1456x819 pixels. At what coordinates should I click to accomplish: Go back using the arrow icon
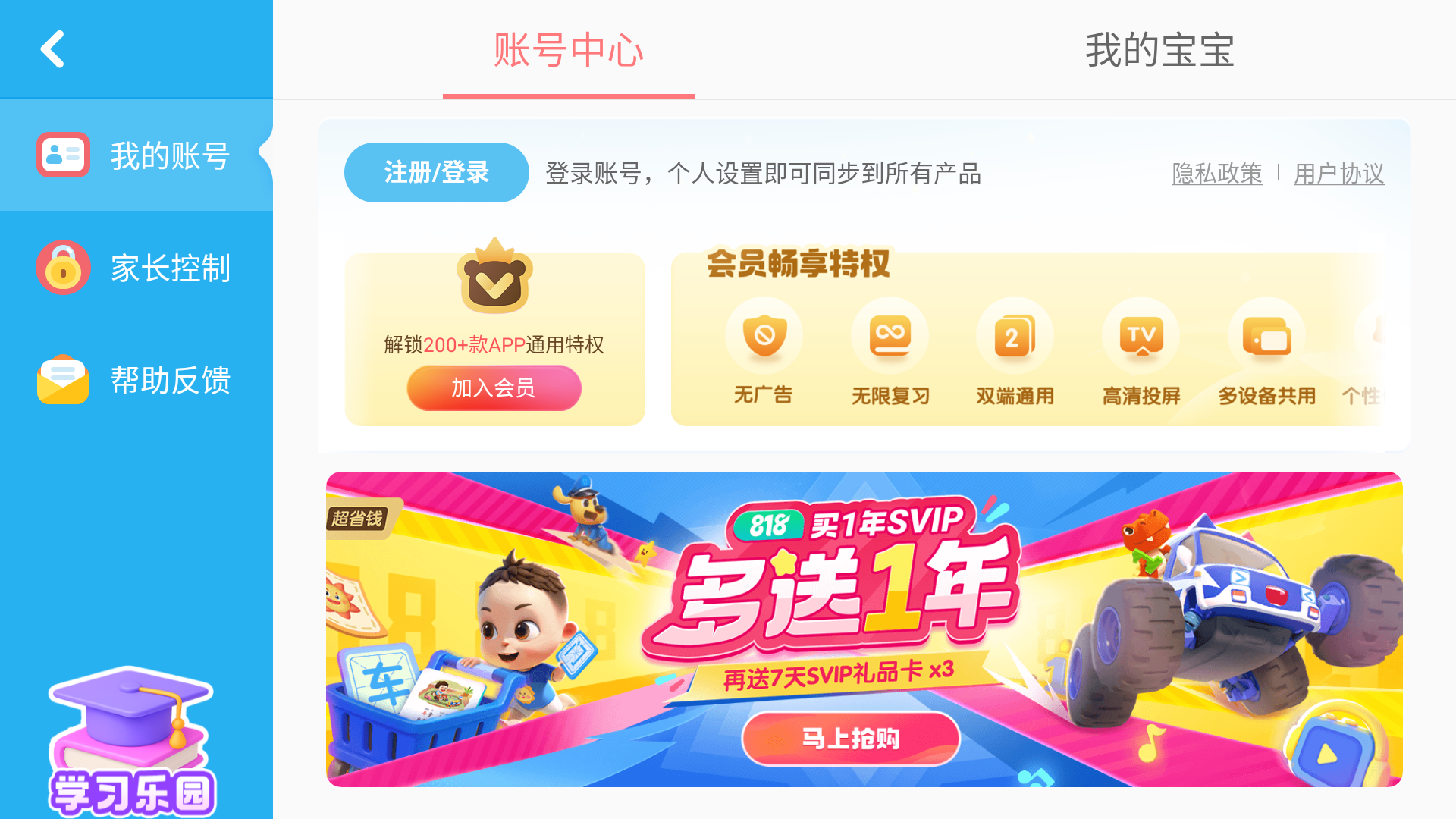tap(52, 49)
